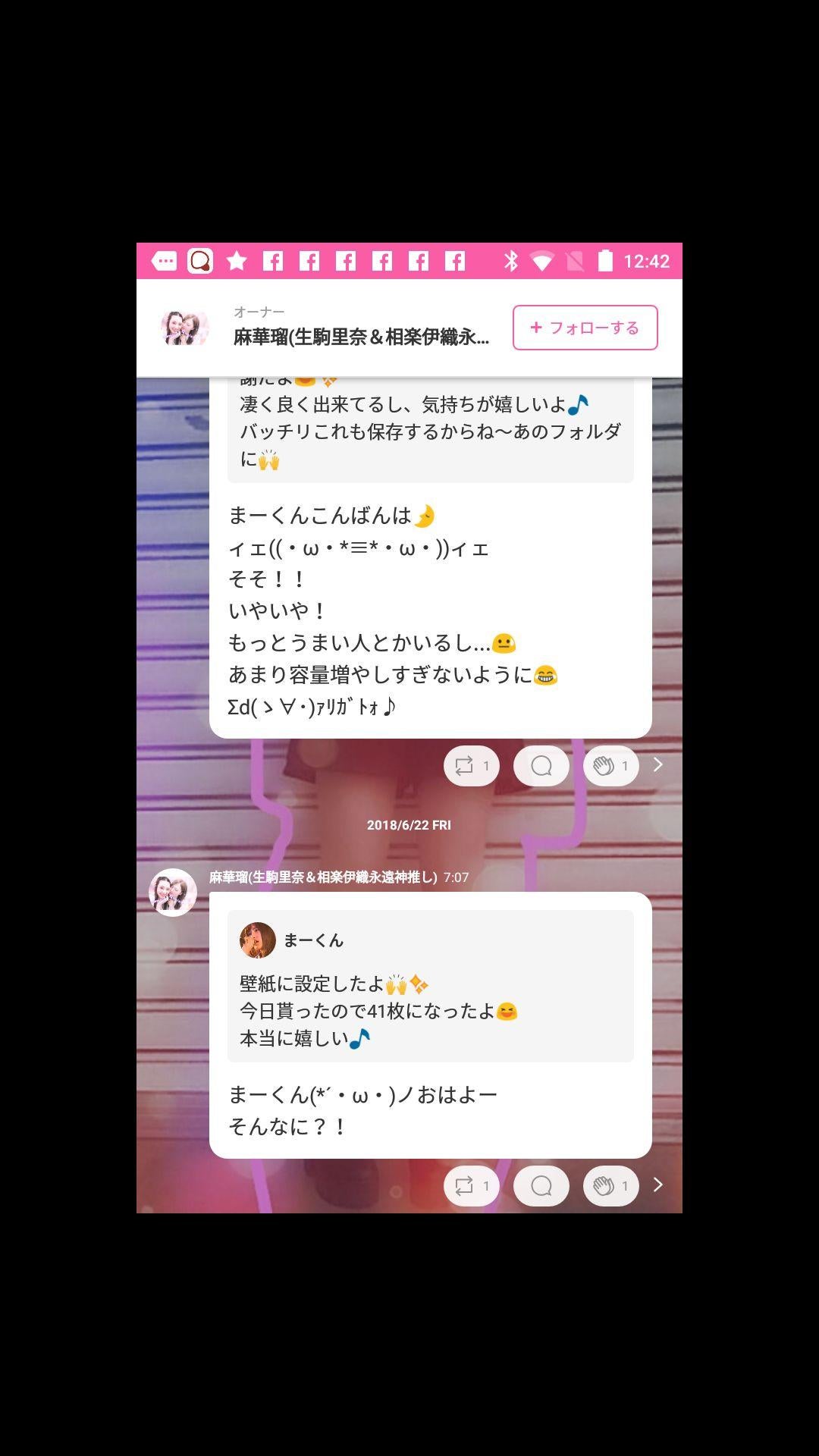Viewport: 819px width, 1456px height.
Task: Tap the retalk icon on the evening message
Action: (470, 764)
